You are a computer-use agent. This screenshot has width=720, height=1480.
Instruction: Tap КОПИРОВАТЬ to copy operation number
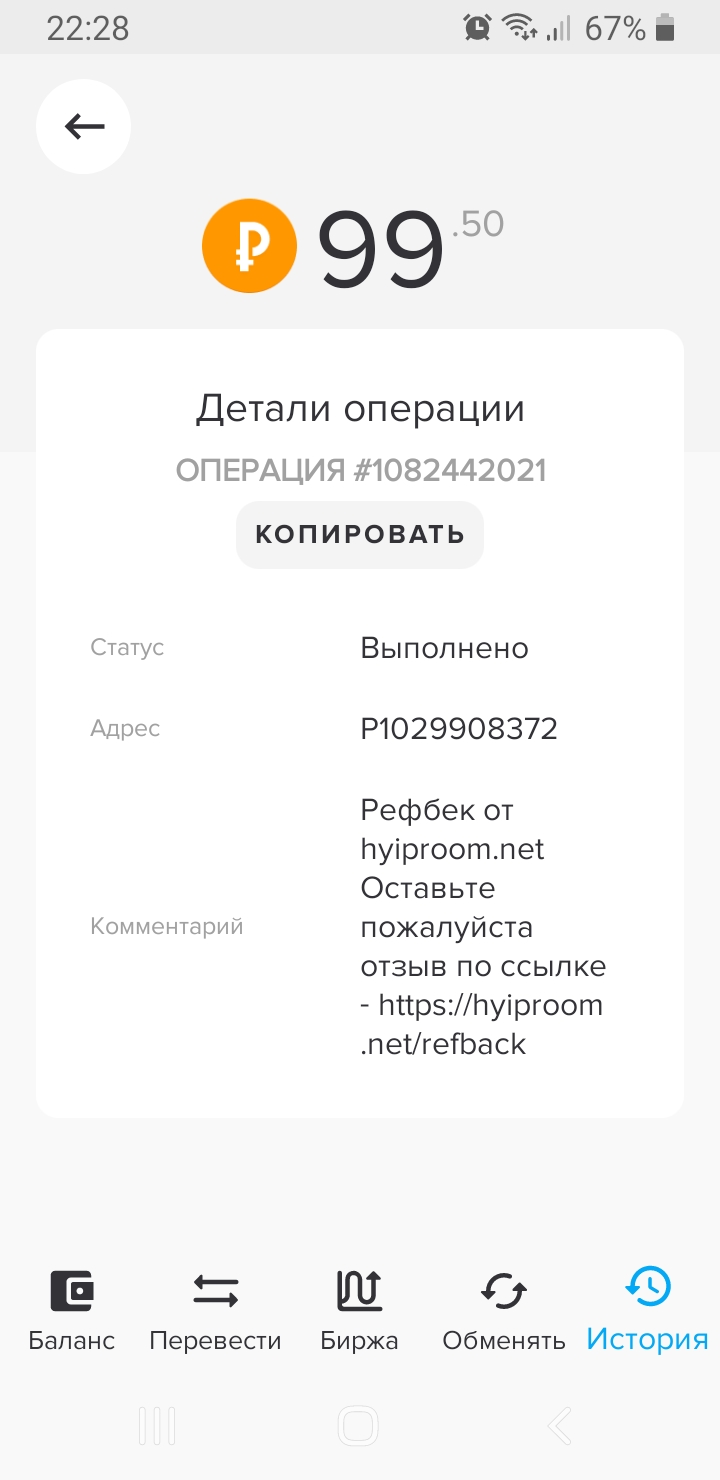tap(360, 534)
